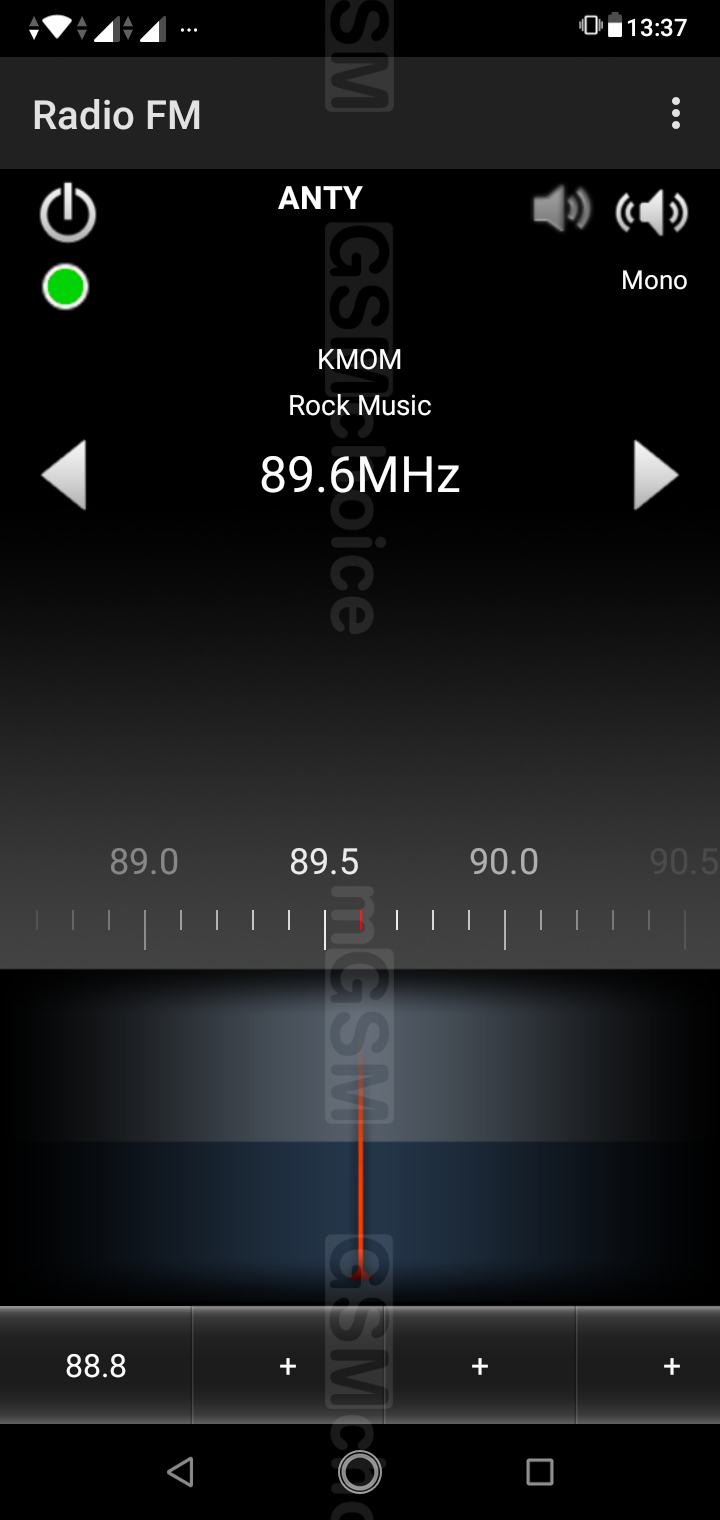
Task: Switch audio to the headphone speaker icon
Action: tap(561, 211)
